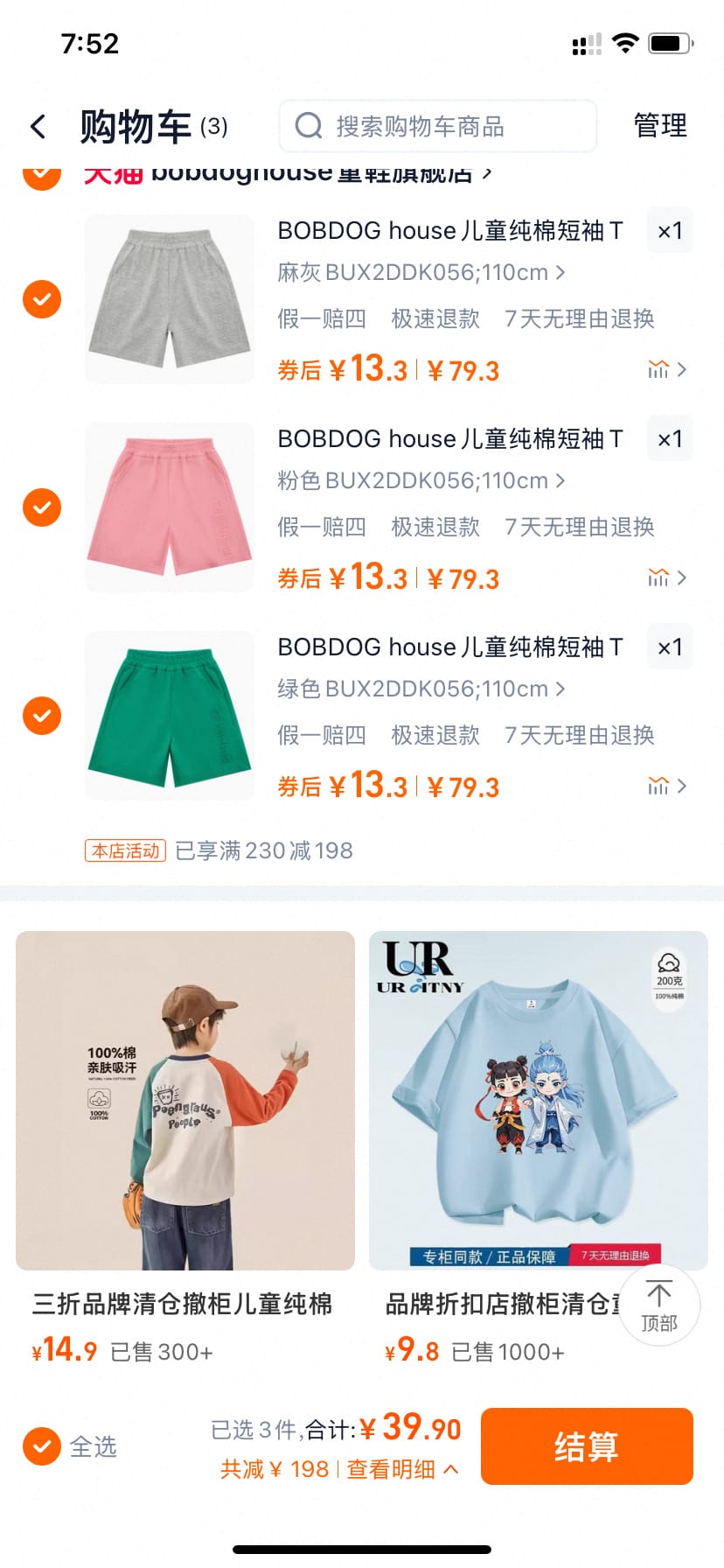Image resolution: width=724 pixels, height=1568 pixels.
Task: Open SKU options for 麻灰 BUX2DDK056;110cm
Action: [421, 272]
